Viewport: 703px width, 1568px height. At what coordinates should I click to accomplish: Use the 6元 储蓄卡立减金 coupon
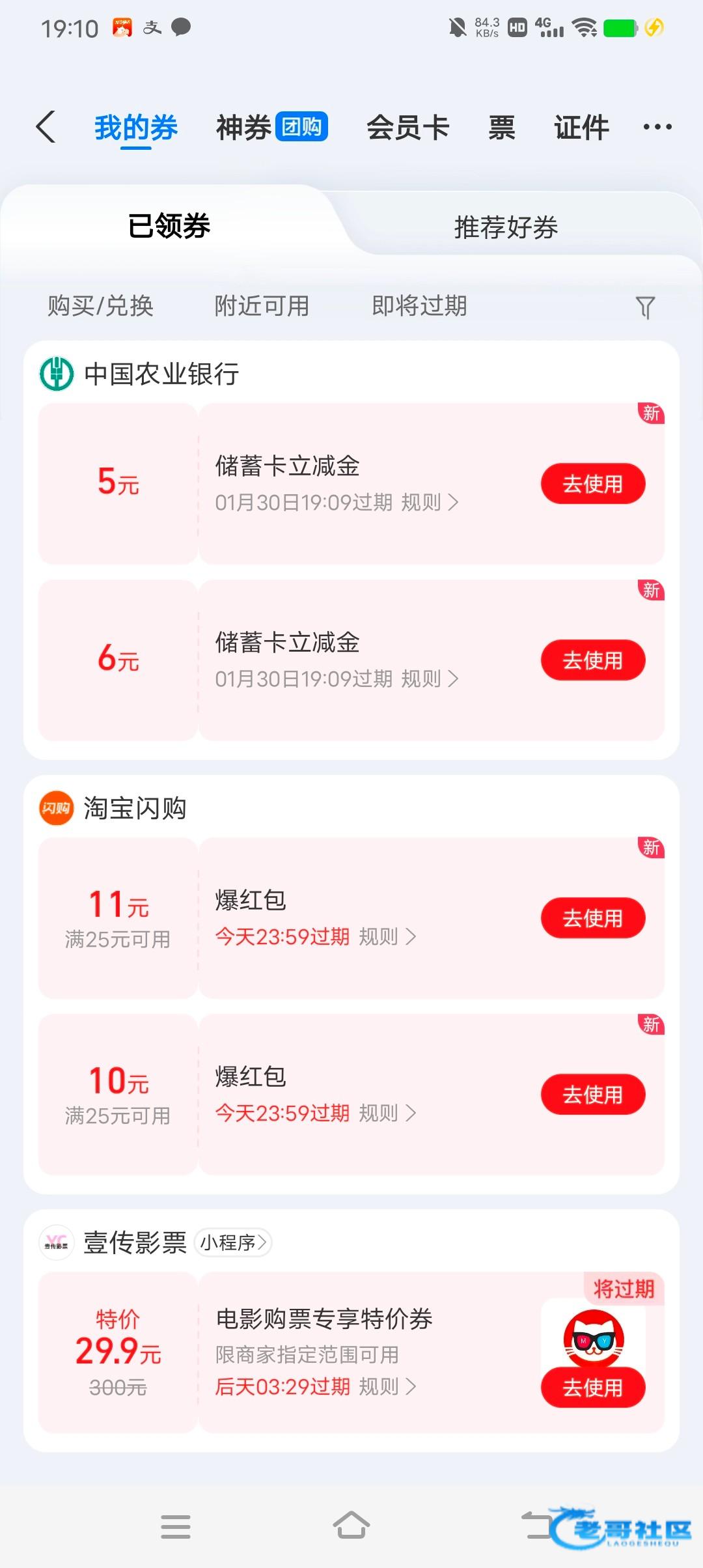(x=592, y=660)
